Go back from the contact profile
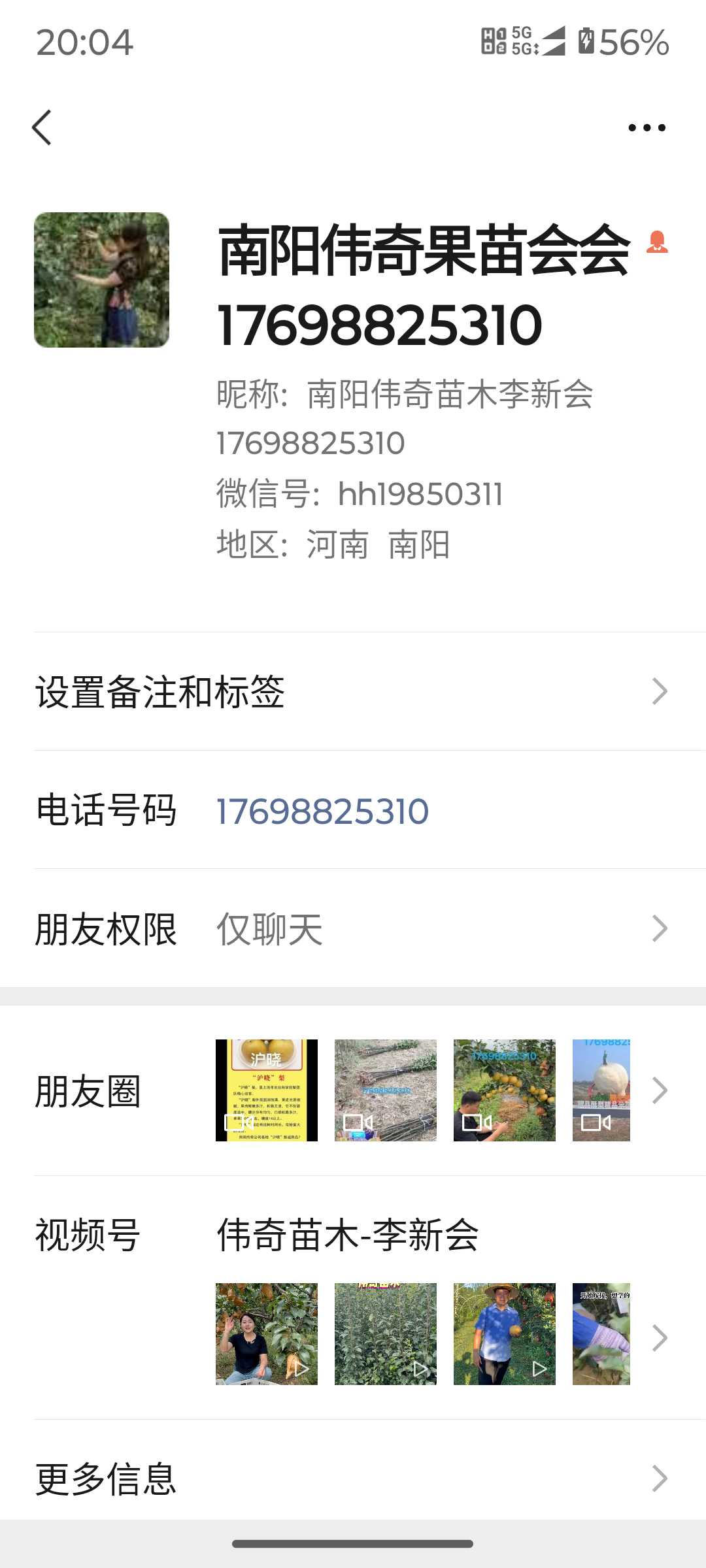 [x=42, y=127]
